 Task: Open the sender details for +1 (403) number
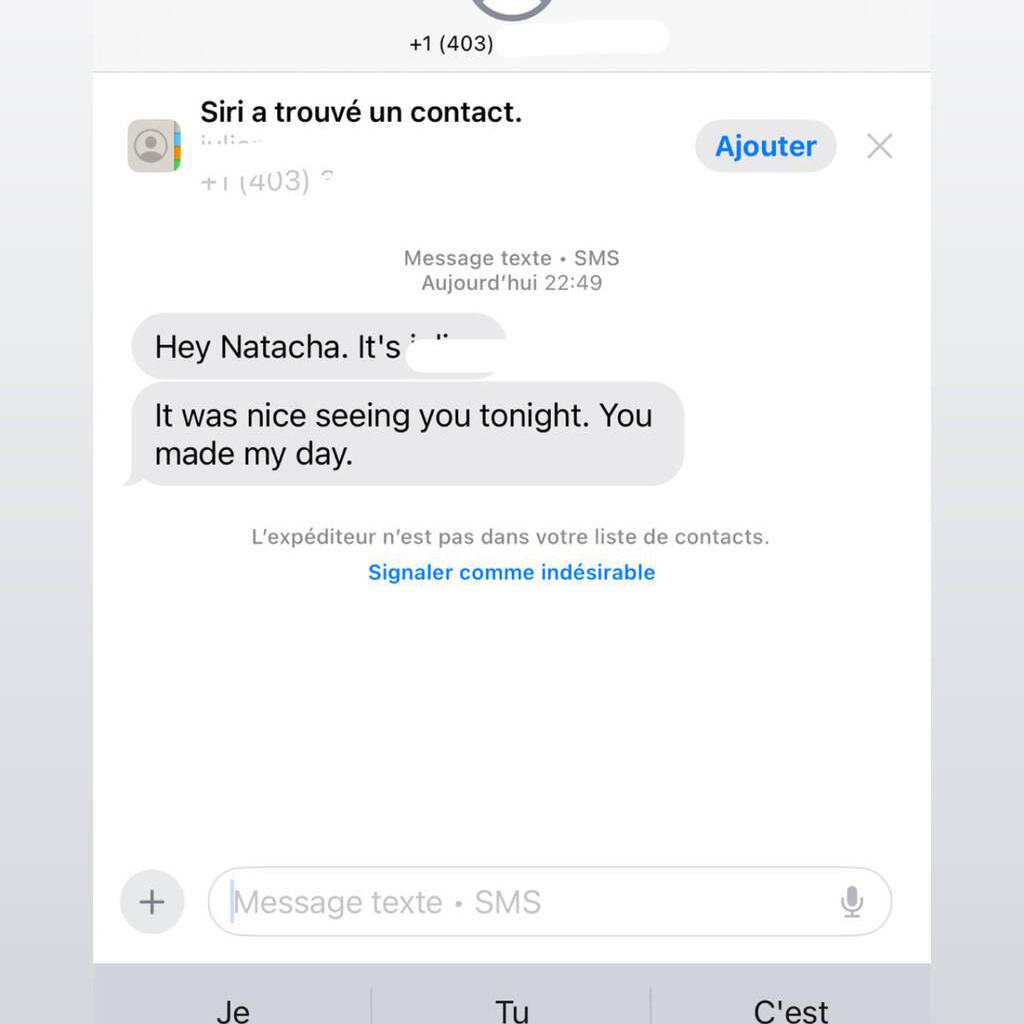pyautogui.click(x=452, y=44)
